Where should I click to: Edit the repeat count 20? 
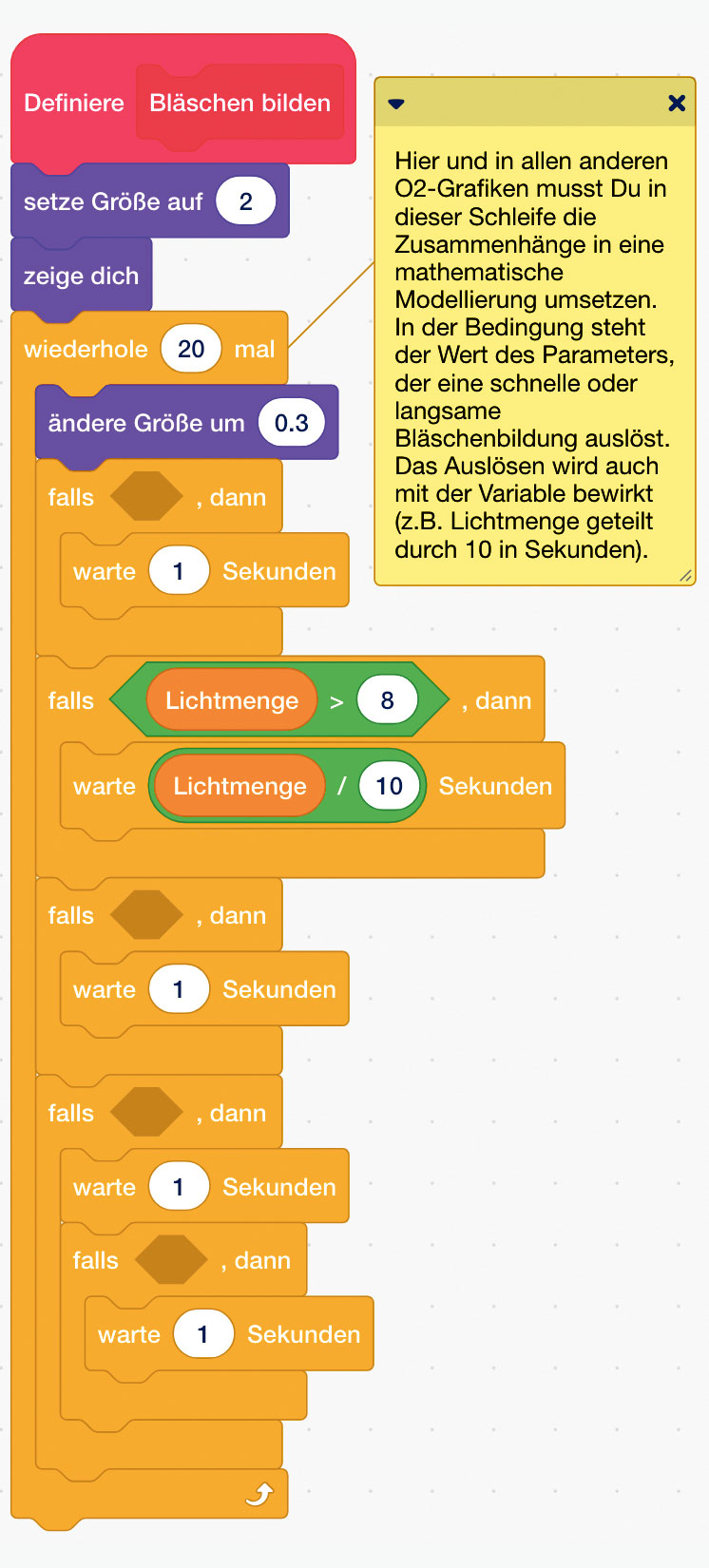tap(191, 349)
